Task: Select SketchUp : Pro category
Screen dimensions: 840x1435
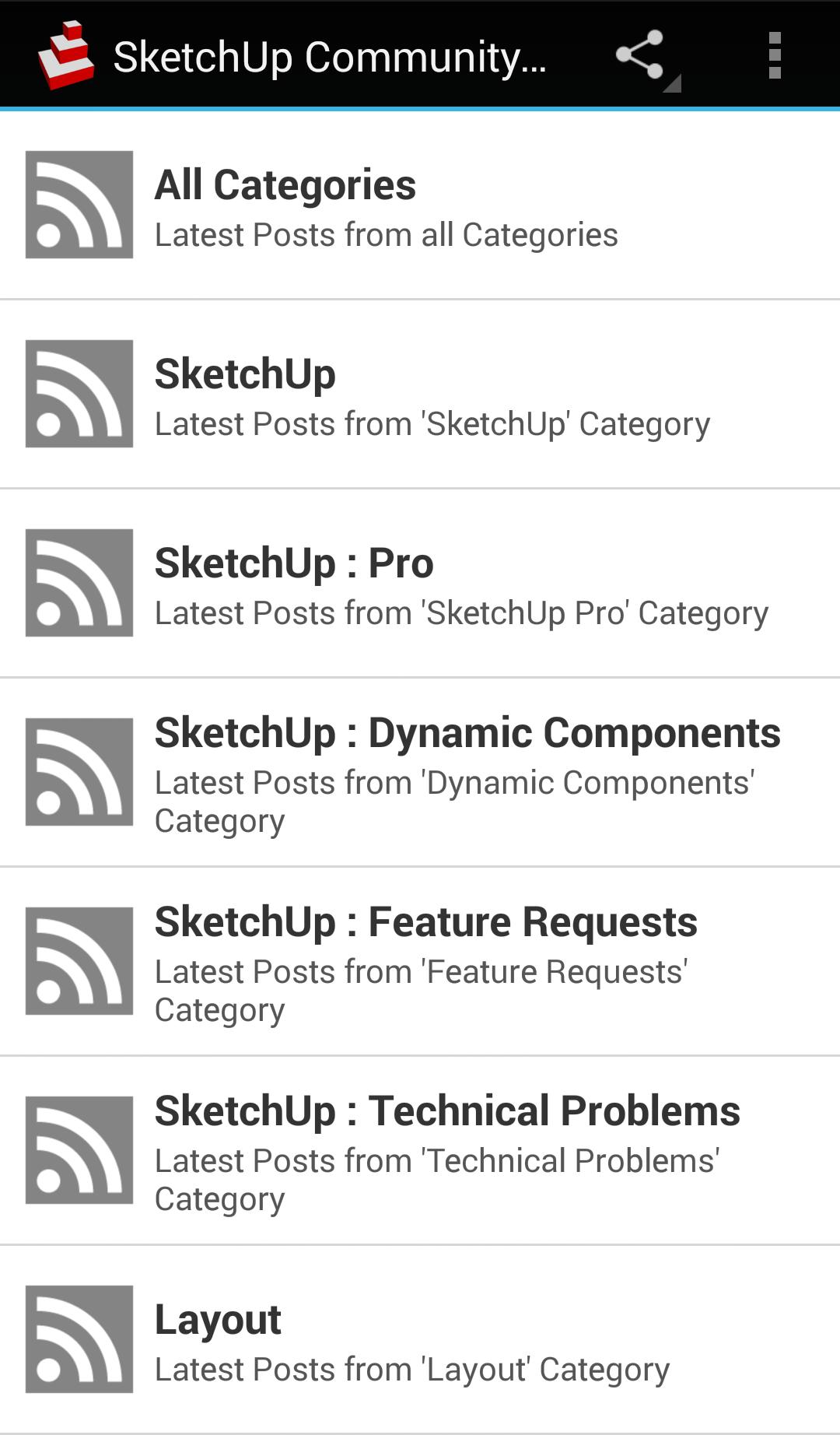Action: tap(420, 585)
